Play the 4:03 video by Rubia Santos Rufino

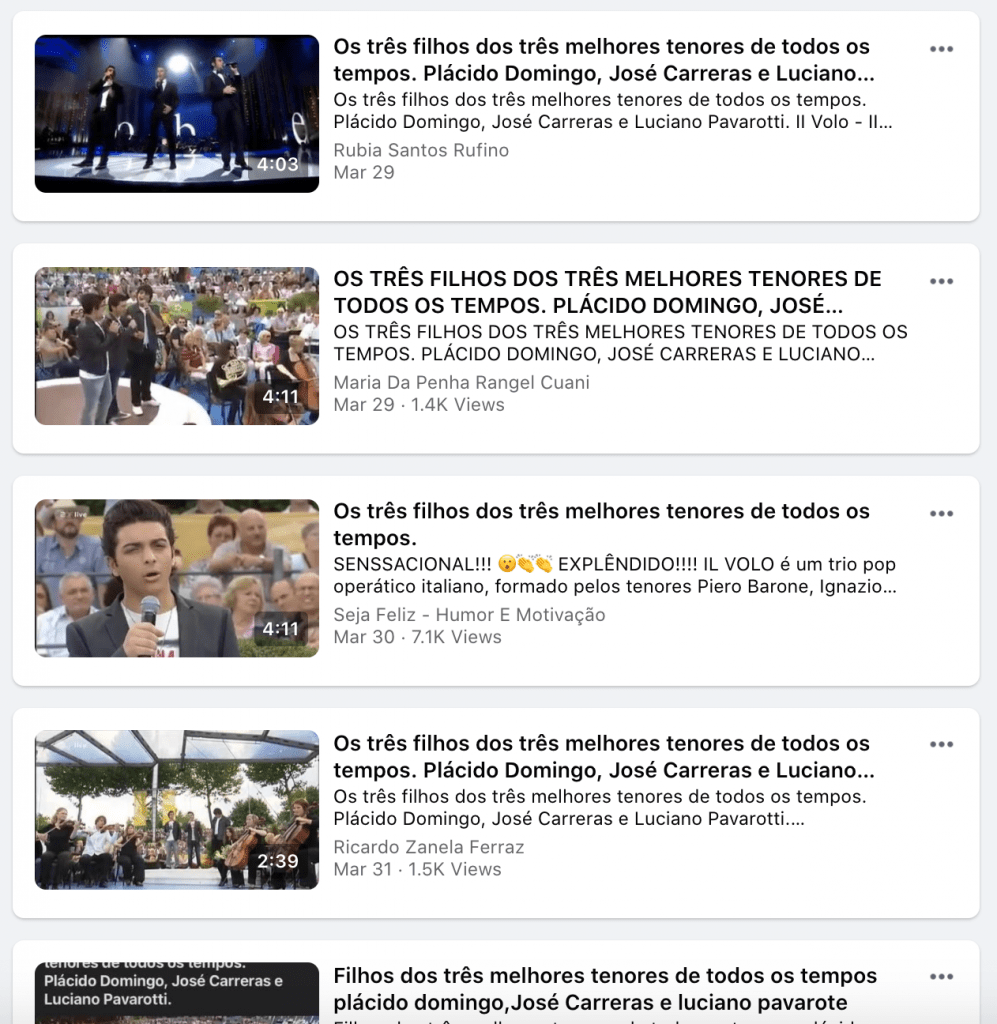tap(177, 114)
